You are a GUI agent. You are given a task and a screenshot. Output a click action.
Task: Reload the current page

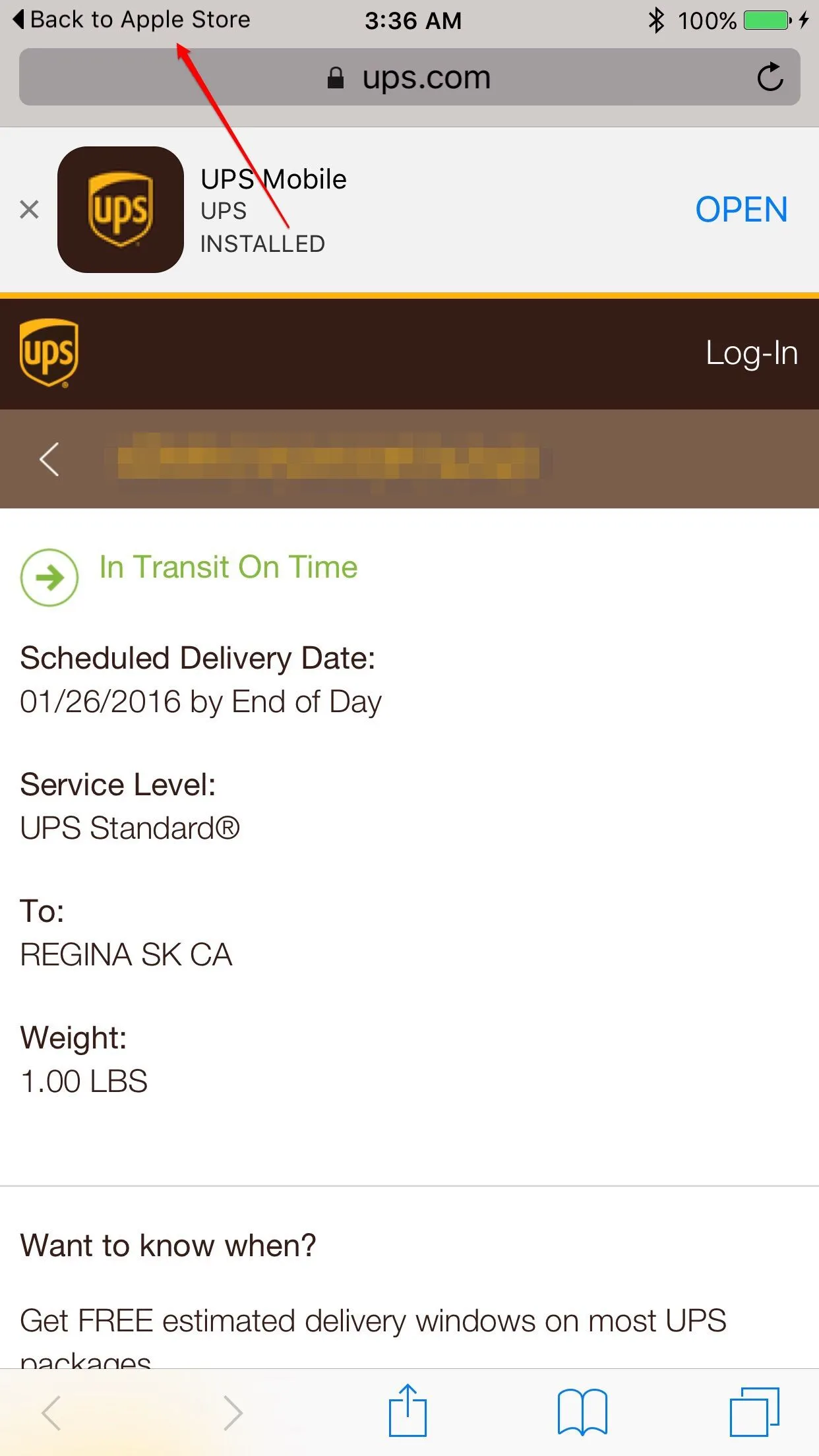770,78
